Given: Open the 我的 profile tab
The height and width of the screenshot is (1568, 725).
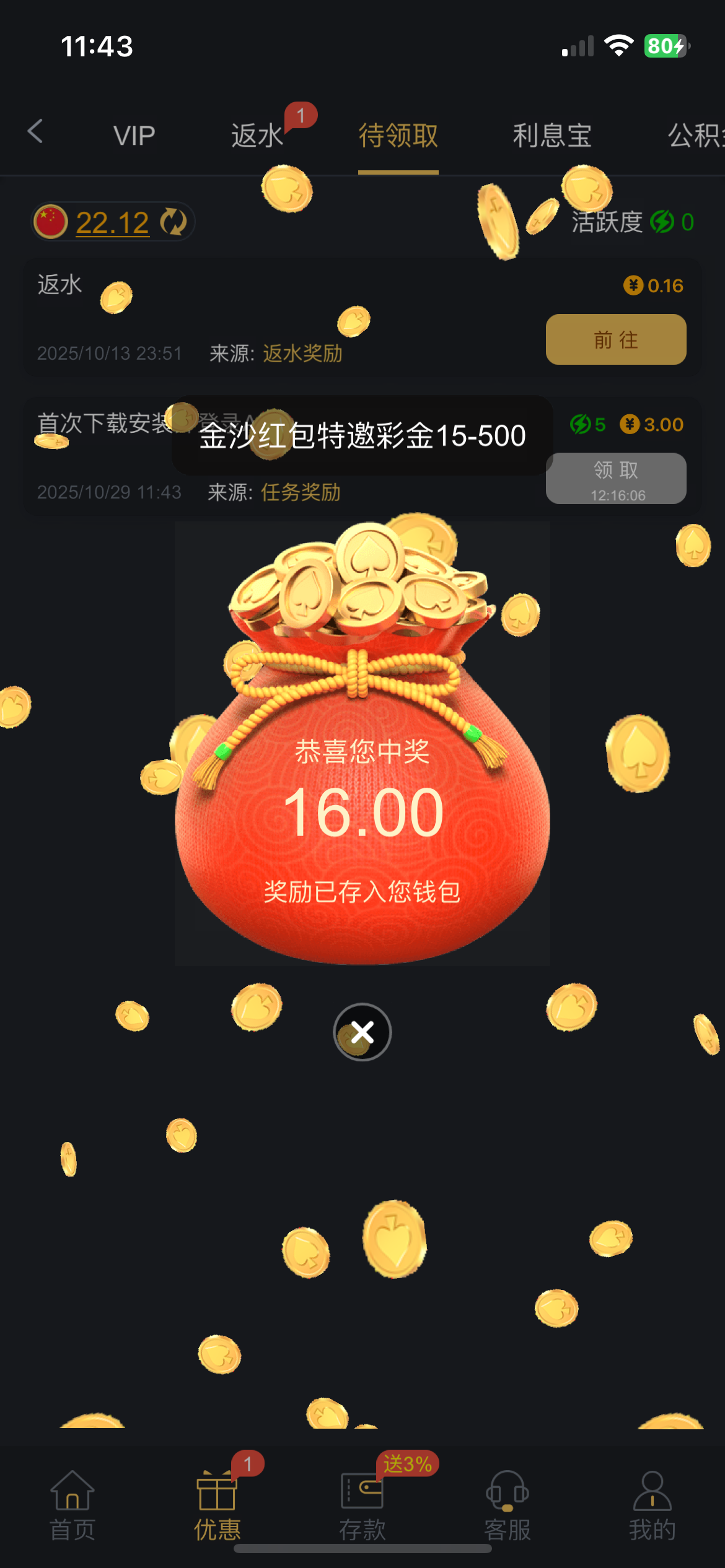Looking at the screenshot, I should point(652,1506).
